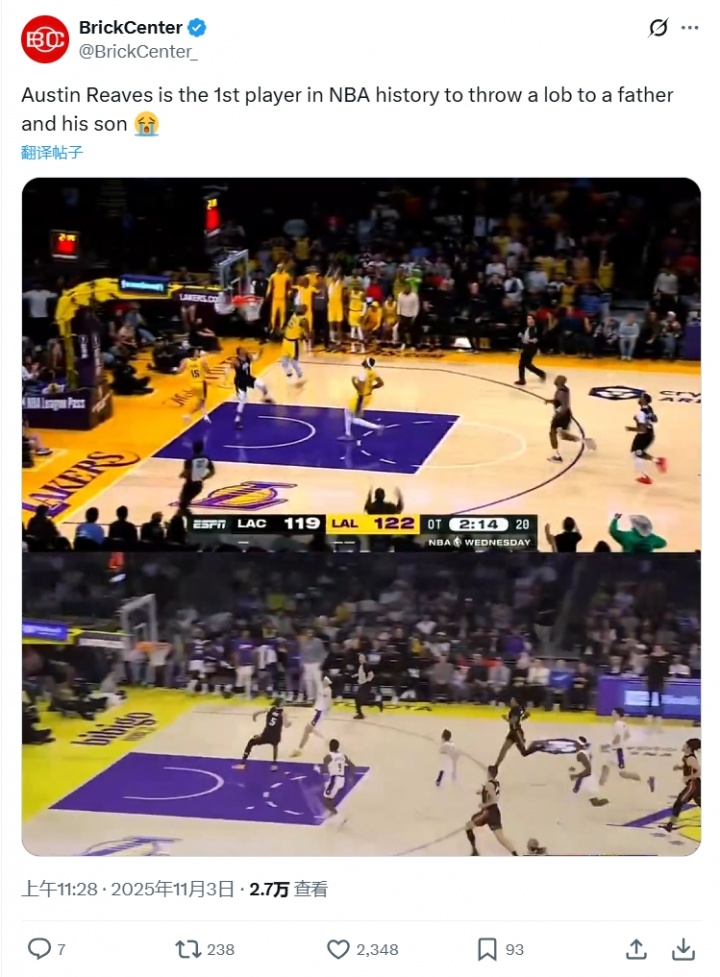Open the post's overflow menu
The image size is (720, 977).
(x=690, y=28)
